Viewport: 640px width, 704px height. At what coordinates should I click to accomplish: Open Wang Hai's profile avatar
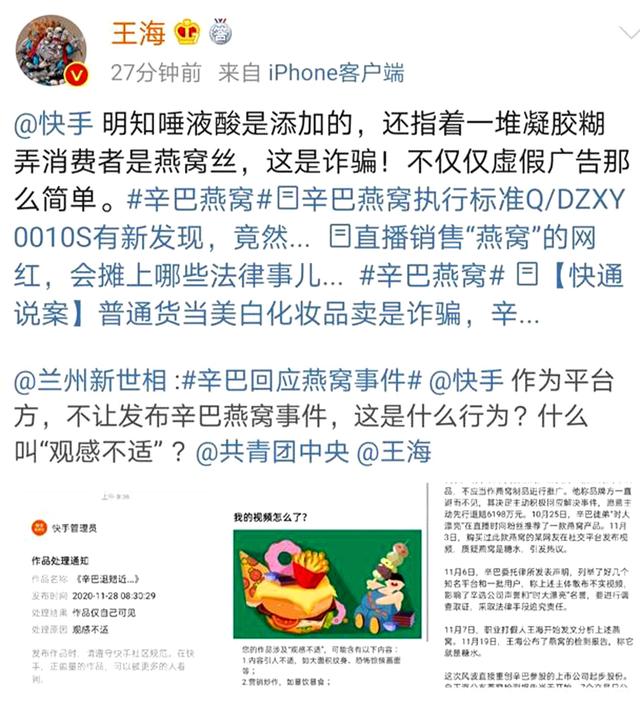[51, 51]
